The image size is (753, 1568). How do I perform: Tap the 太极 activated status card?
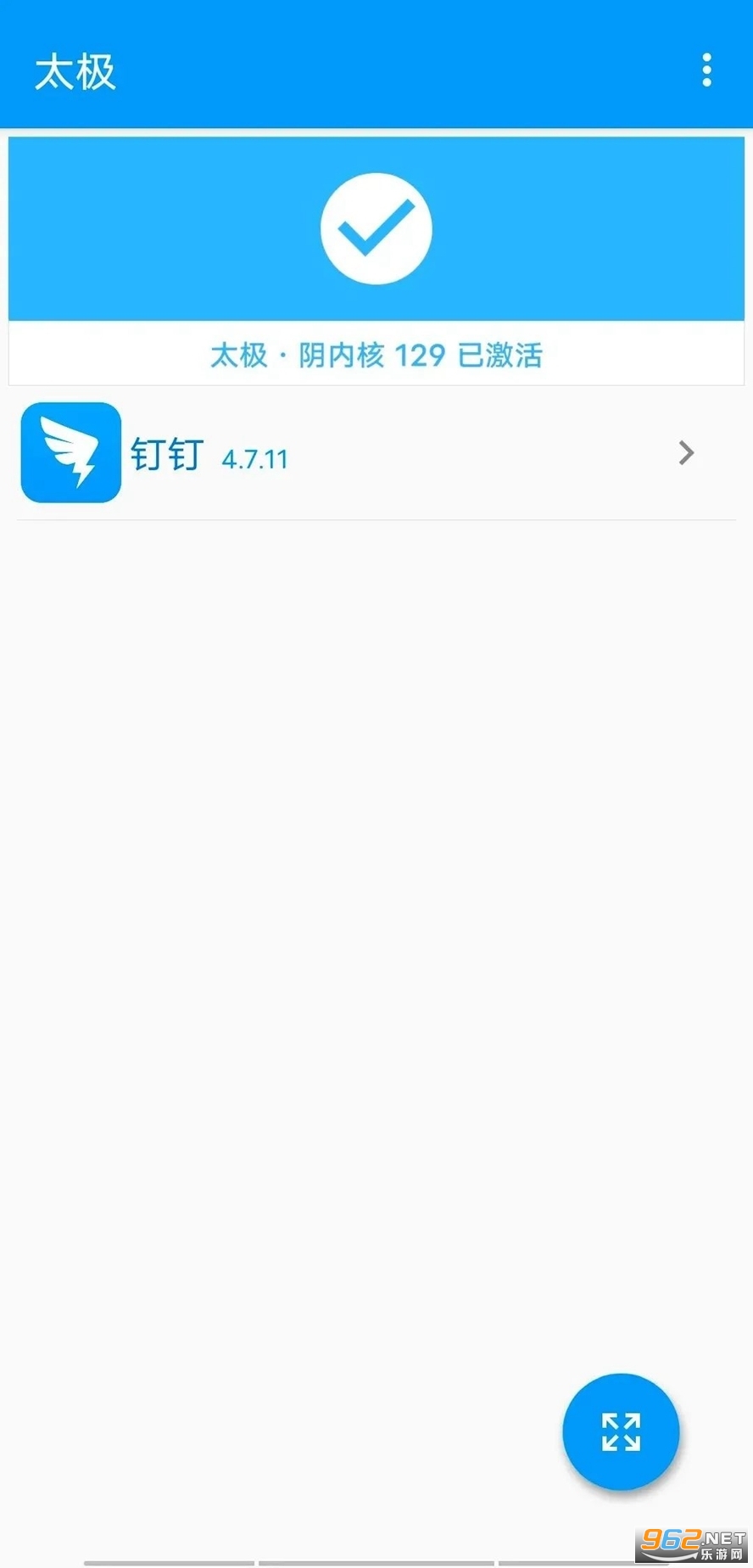point(376,261)
